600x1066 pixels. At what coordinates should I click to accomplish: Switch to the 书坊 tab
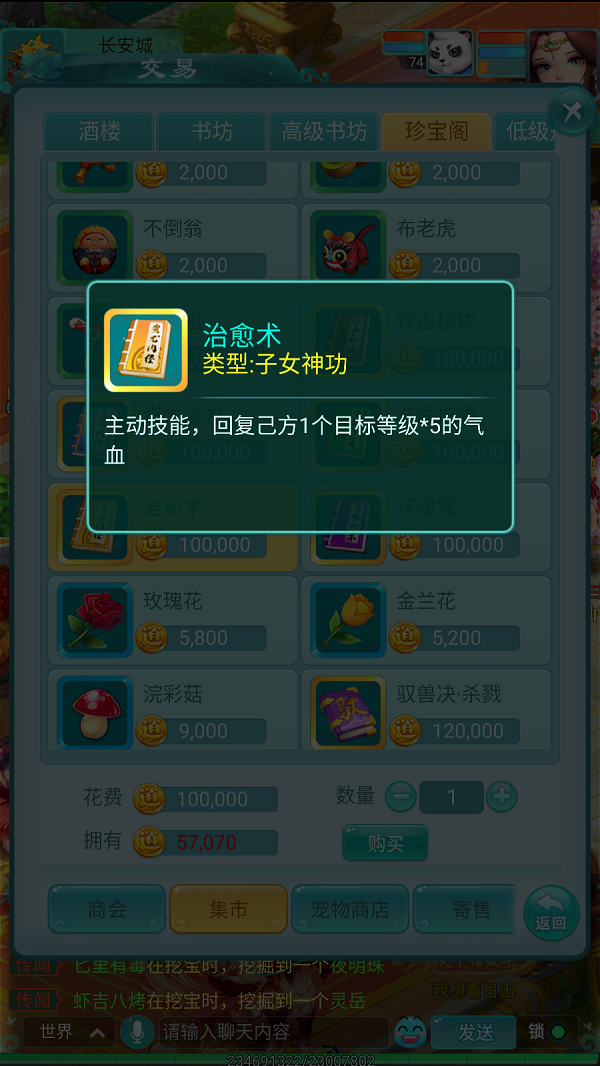click(x=211, y=132)
